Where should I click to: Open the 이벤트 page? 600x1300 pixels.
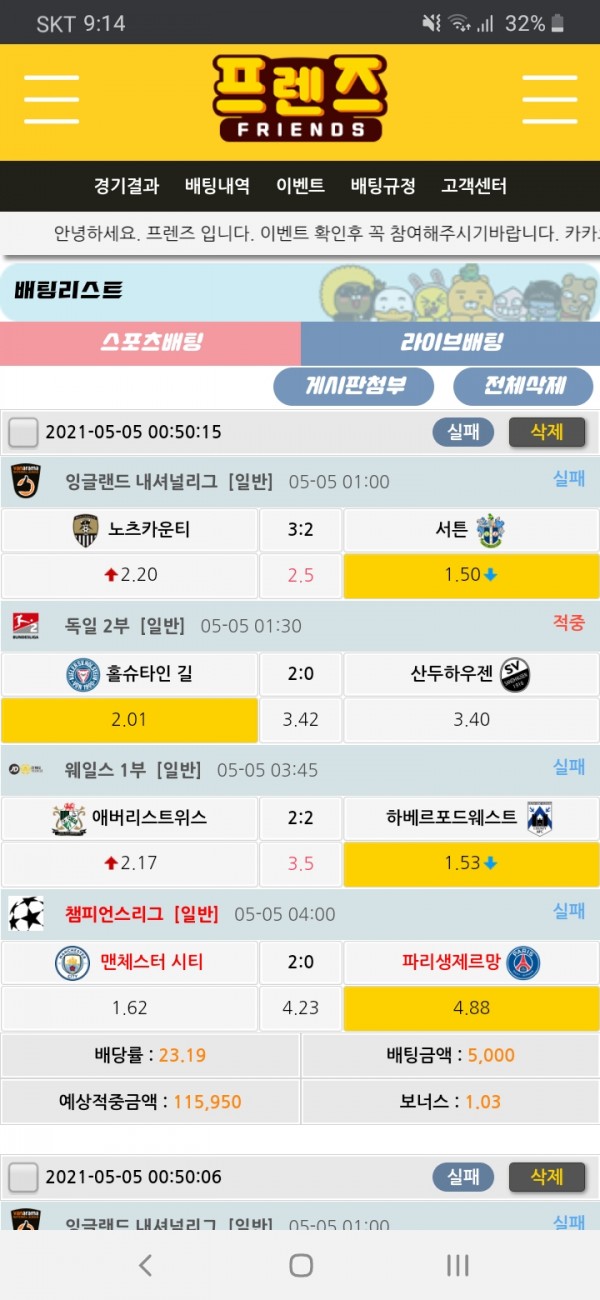300,186
